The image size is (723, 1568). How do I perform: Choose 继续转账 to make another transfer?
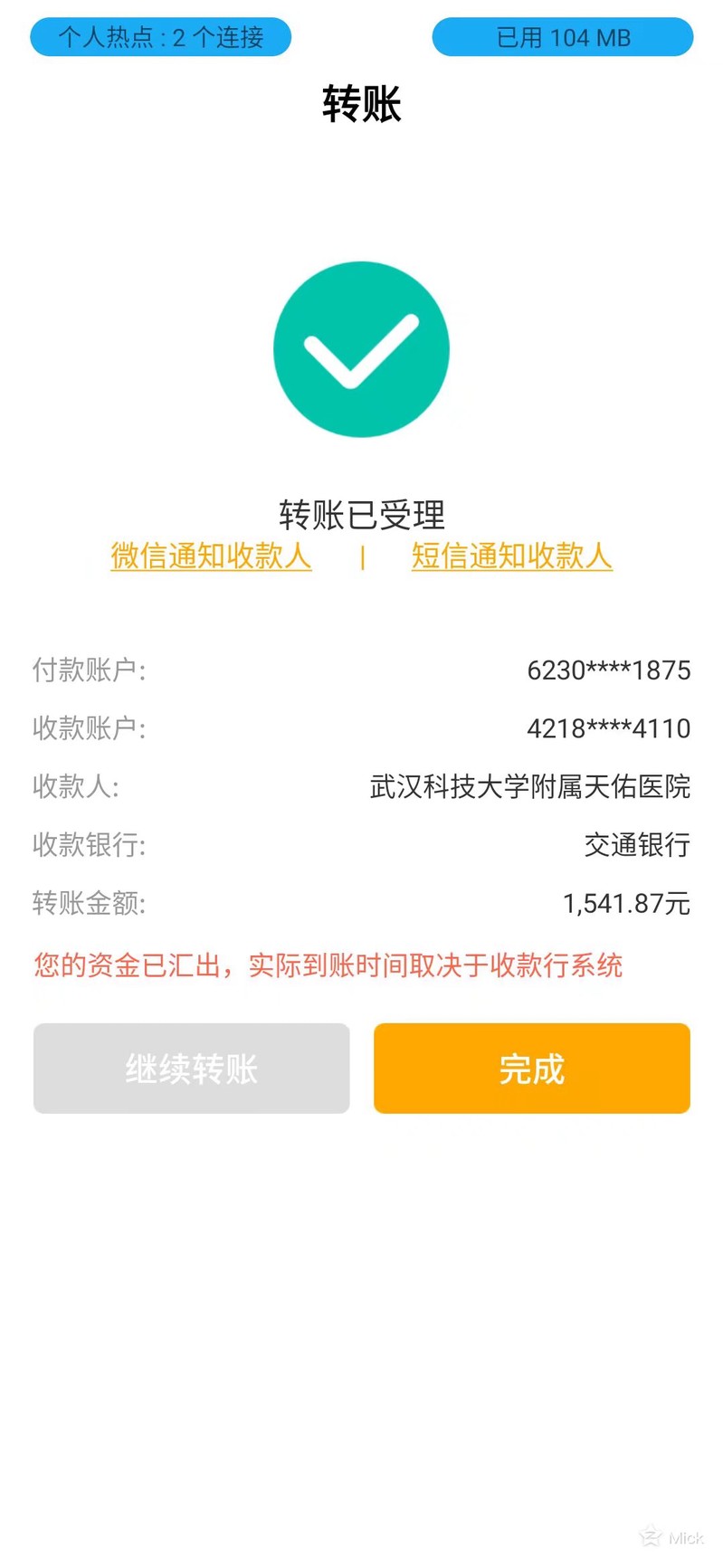click(192, 1068)
